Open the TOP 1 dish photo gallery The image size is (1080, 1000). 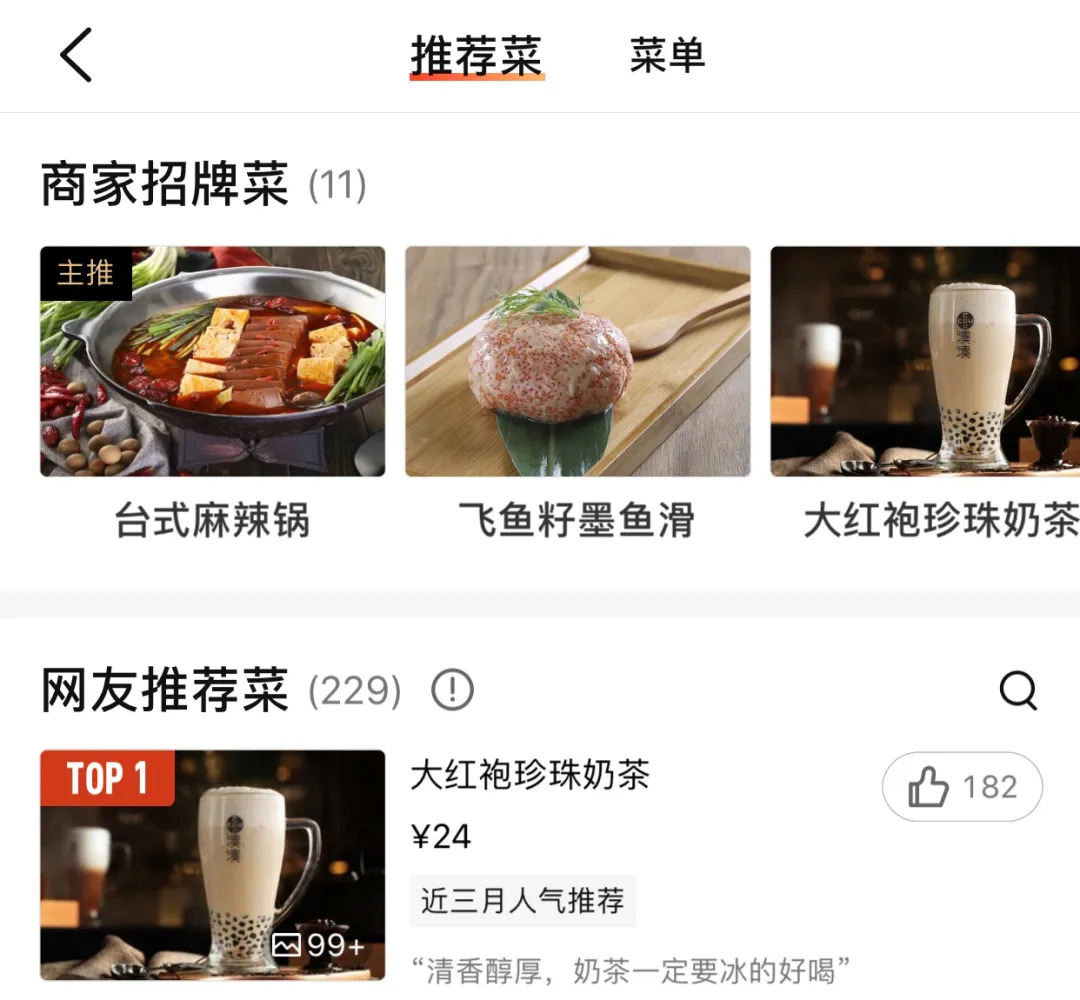coord(318,944)
